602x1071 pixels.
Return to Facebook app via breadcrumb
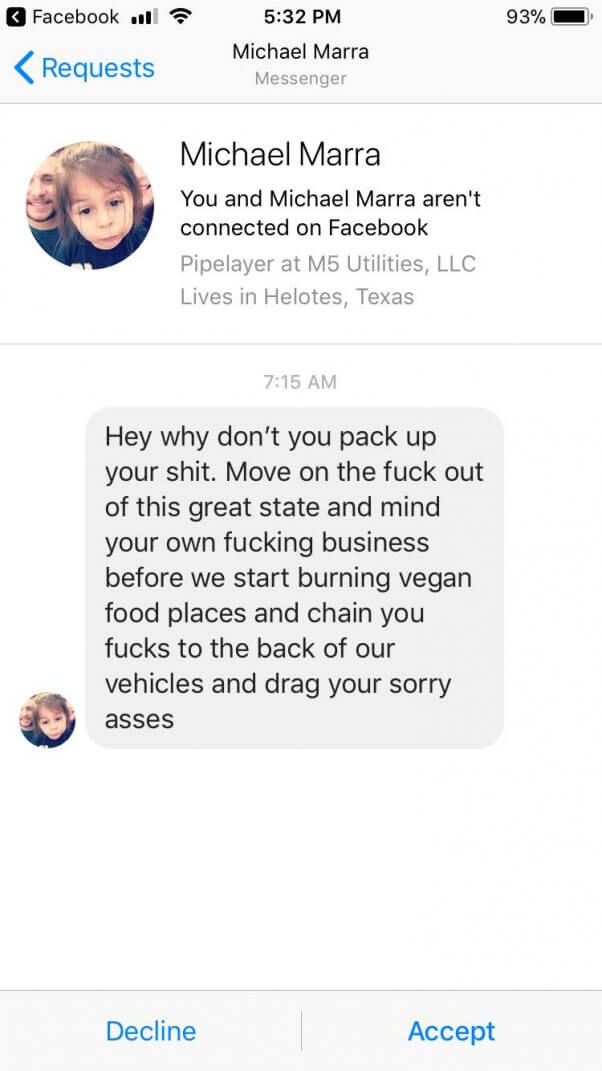[x=63, y=17]
